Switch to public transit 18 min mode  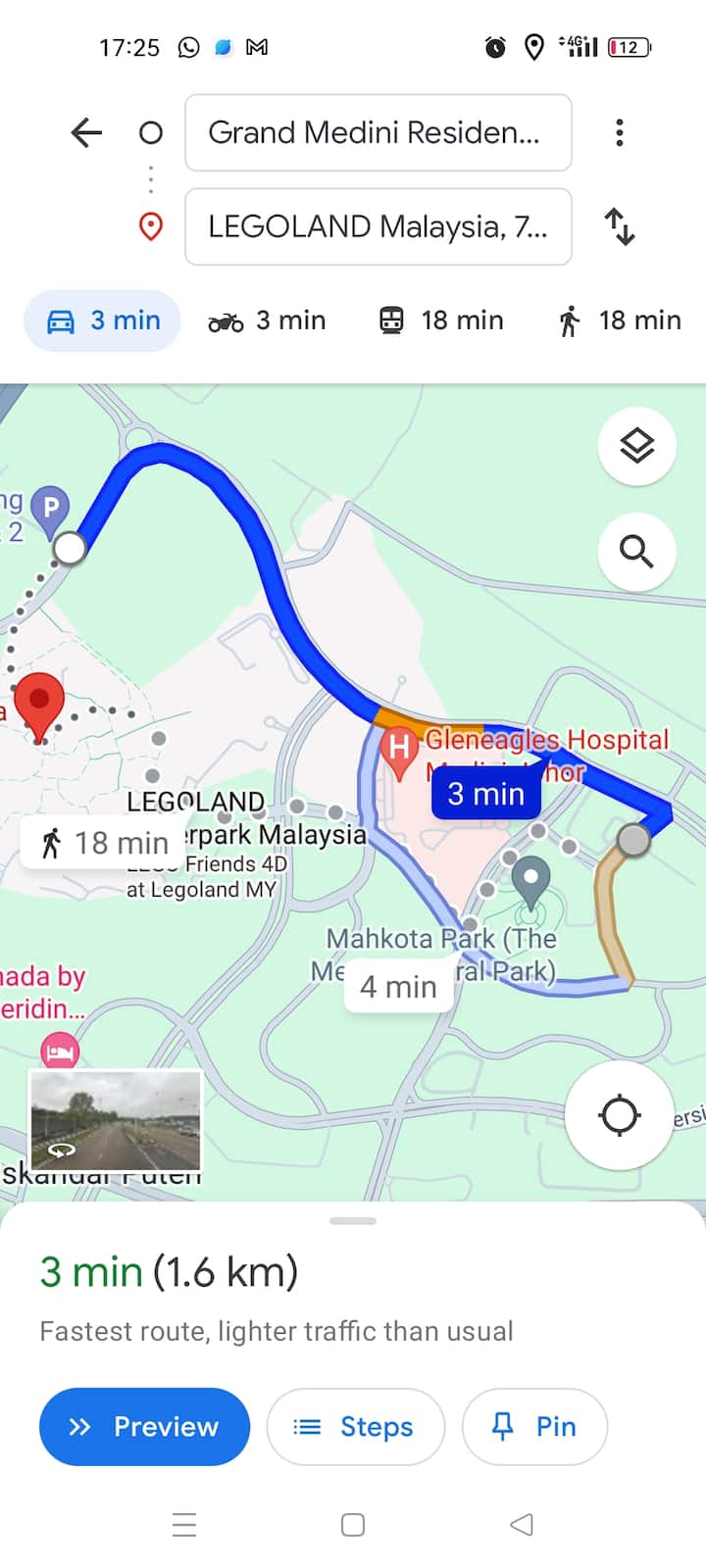(x=441, y=320)
